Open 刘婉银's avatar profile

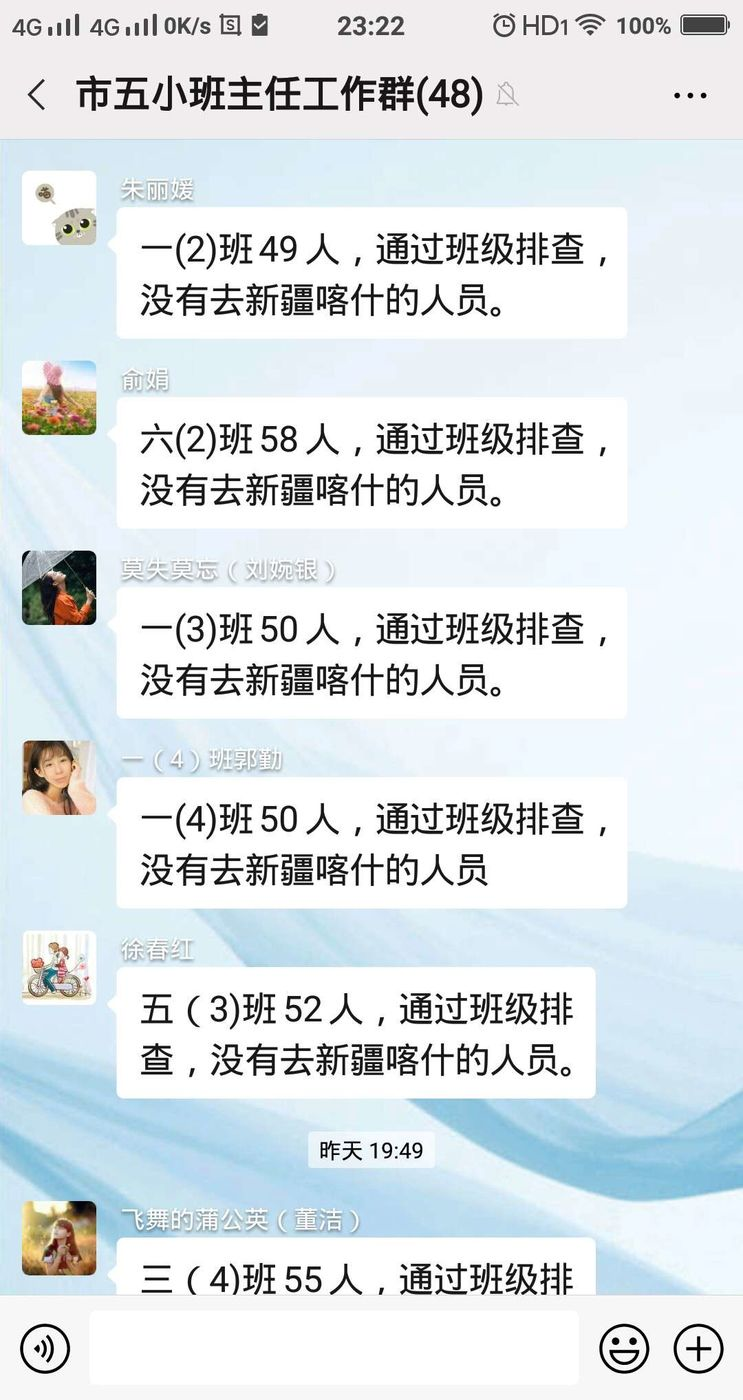coord(60,588)
